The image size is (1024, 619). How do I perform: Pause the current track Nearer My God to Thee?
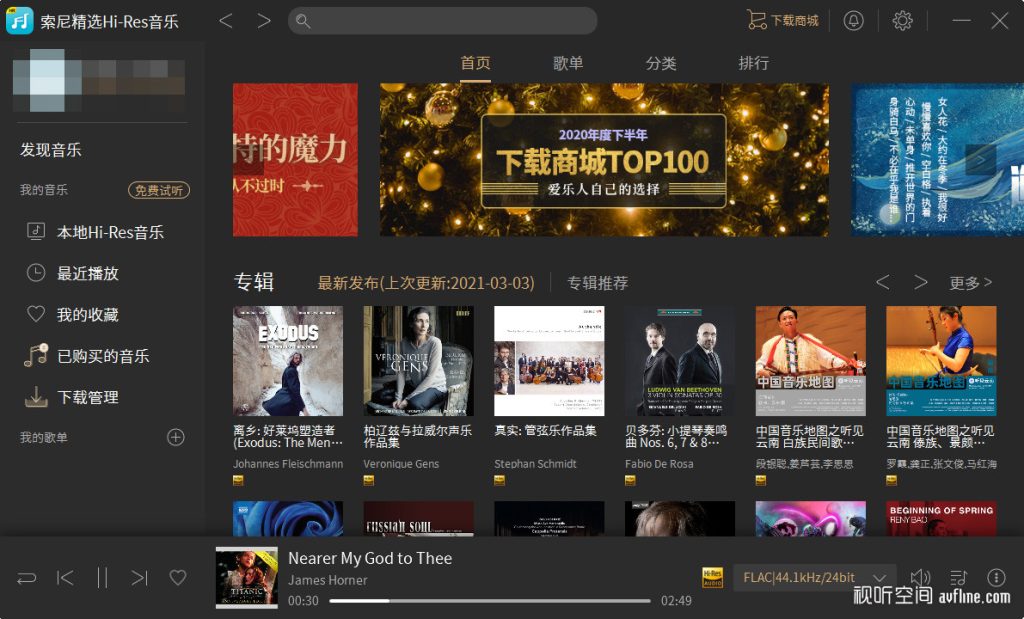click(102, 578)
